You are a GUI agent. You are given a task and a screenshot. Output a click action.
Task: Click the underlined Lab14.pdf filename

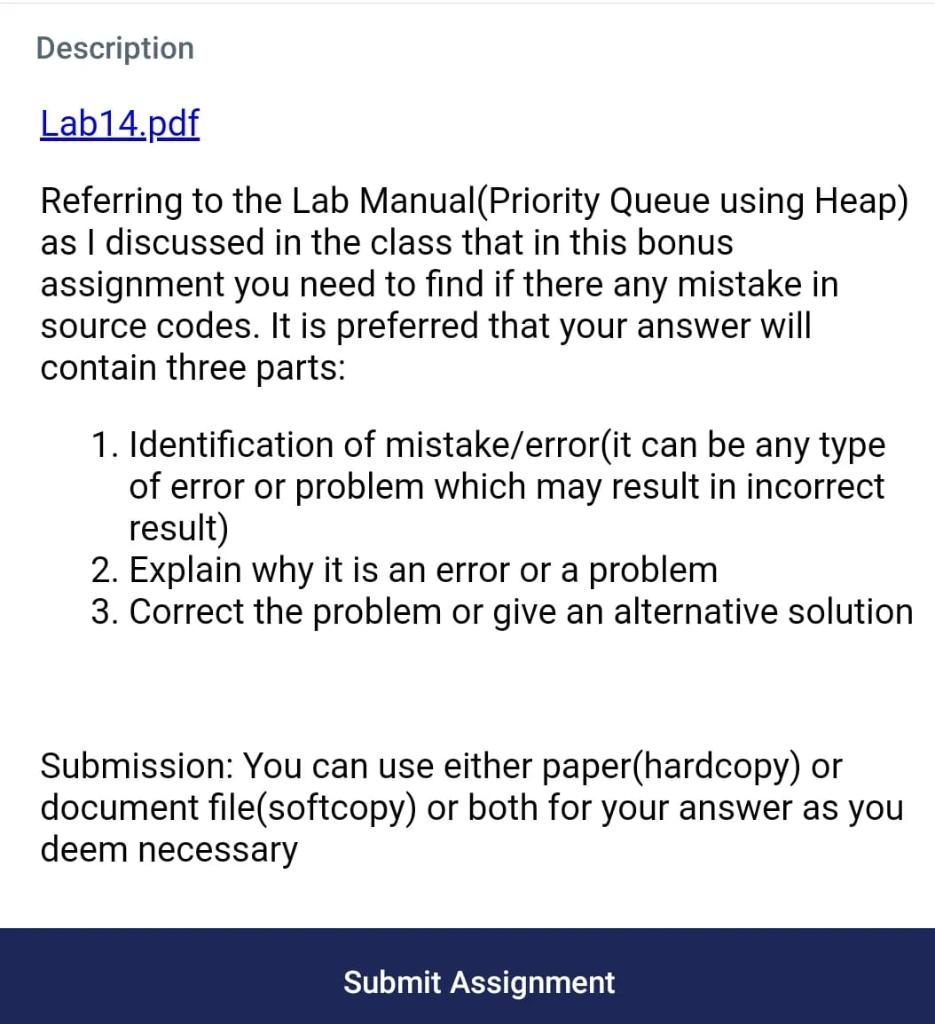tap(118, 123)
